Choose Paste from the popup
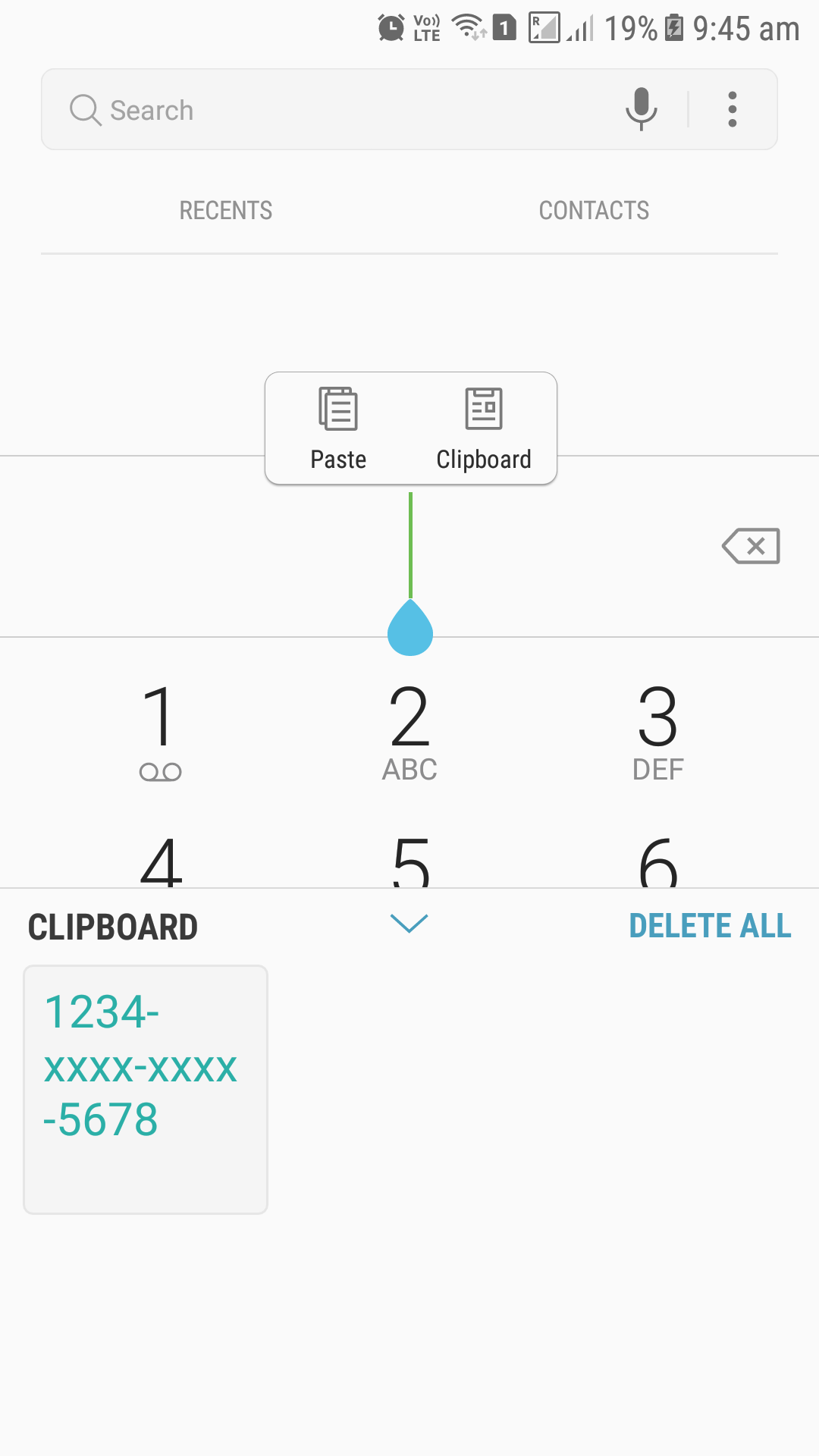819x1456 pixels. coord(338,428)
